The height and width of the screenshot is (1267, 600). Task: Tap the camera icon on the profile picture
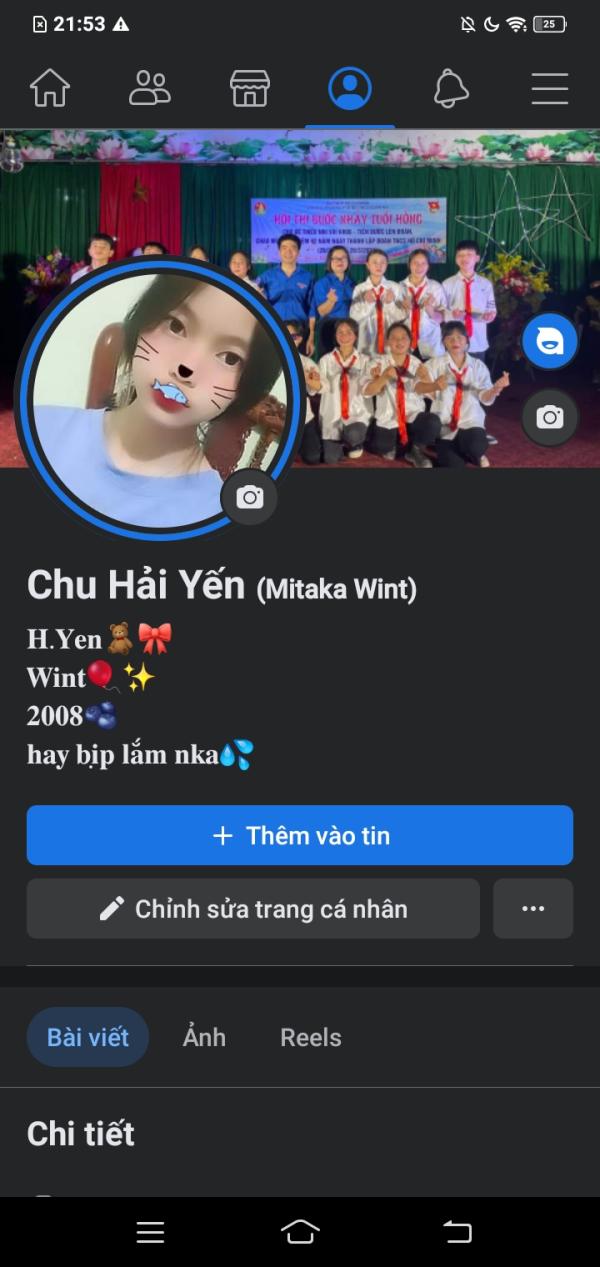249,497
